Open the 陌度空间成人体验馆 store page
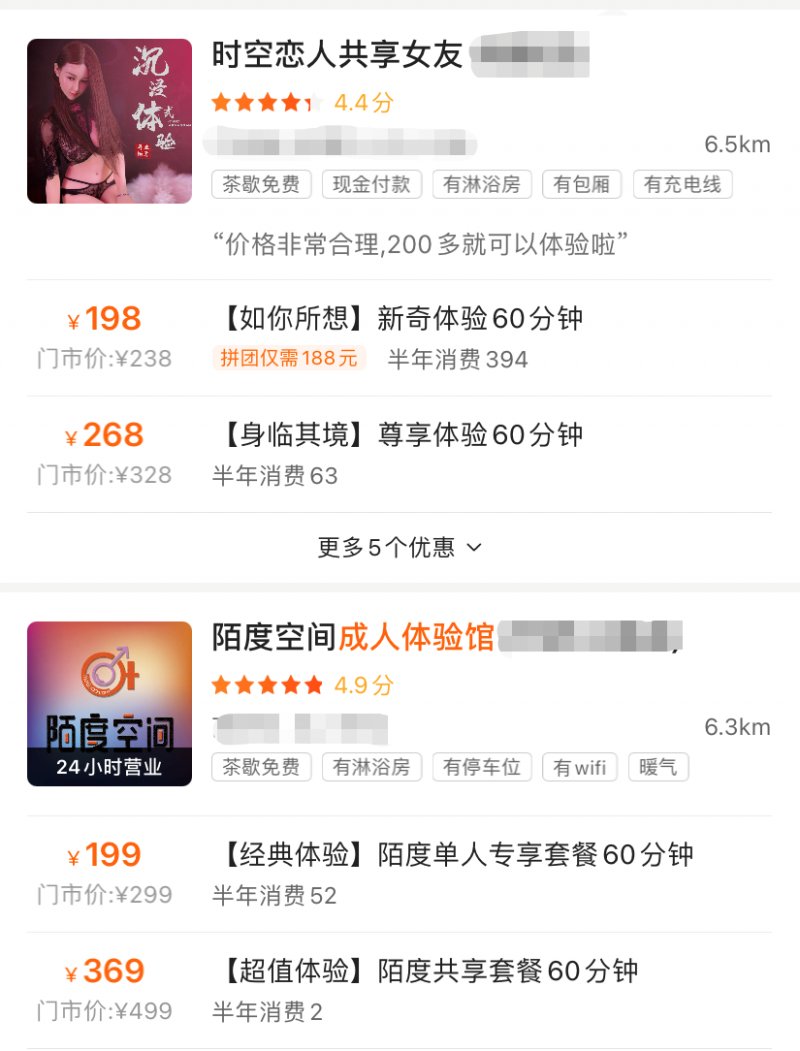 (380, 638)
